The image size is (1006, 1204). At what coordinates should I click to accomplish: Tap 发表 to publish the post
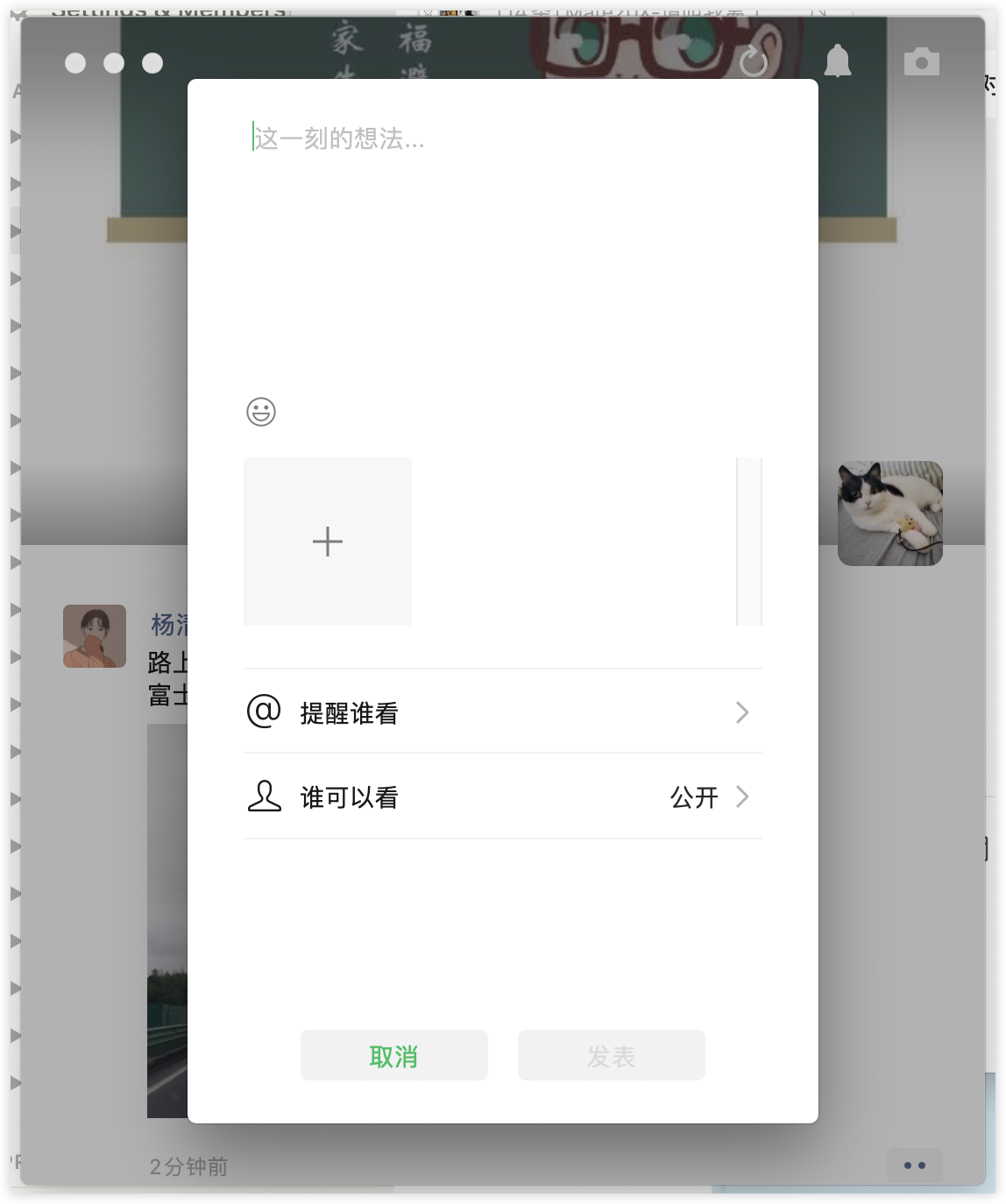pyautogui.click(x=611, y=1055)
